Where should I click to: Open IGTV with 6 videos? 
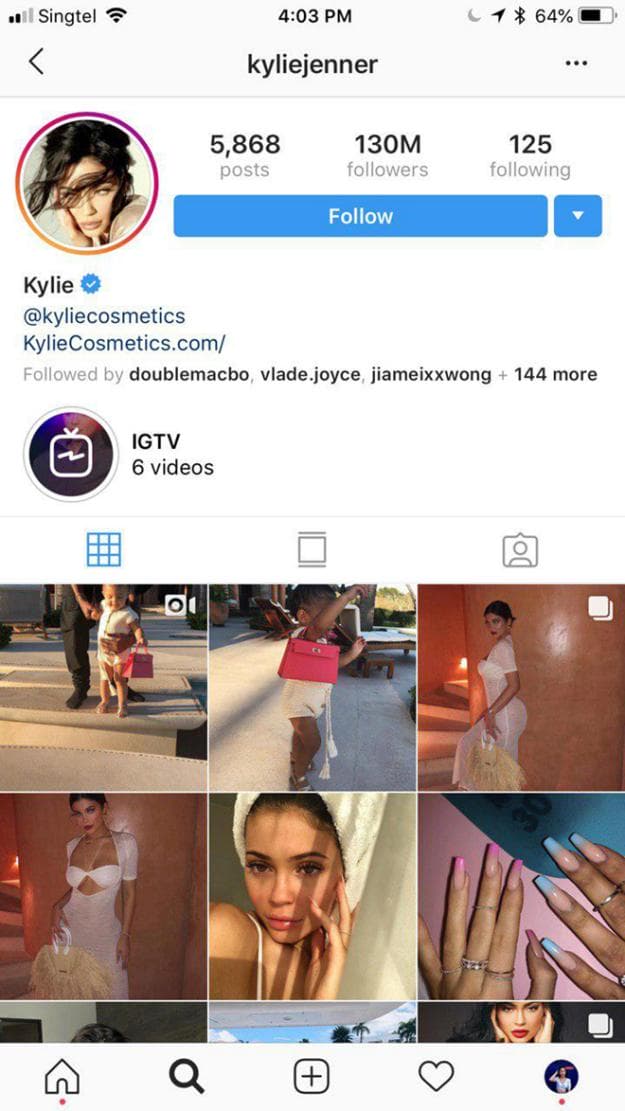[71, 453]
